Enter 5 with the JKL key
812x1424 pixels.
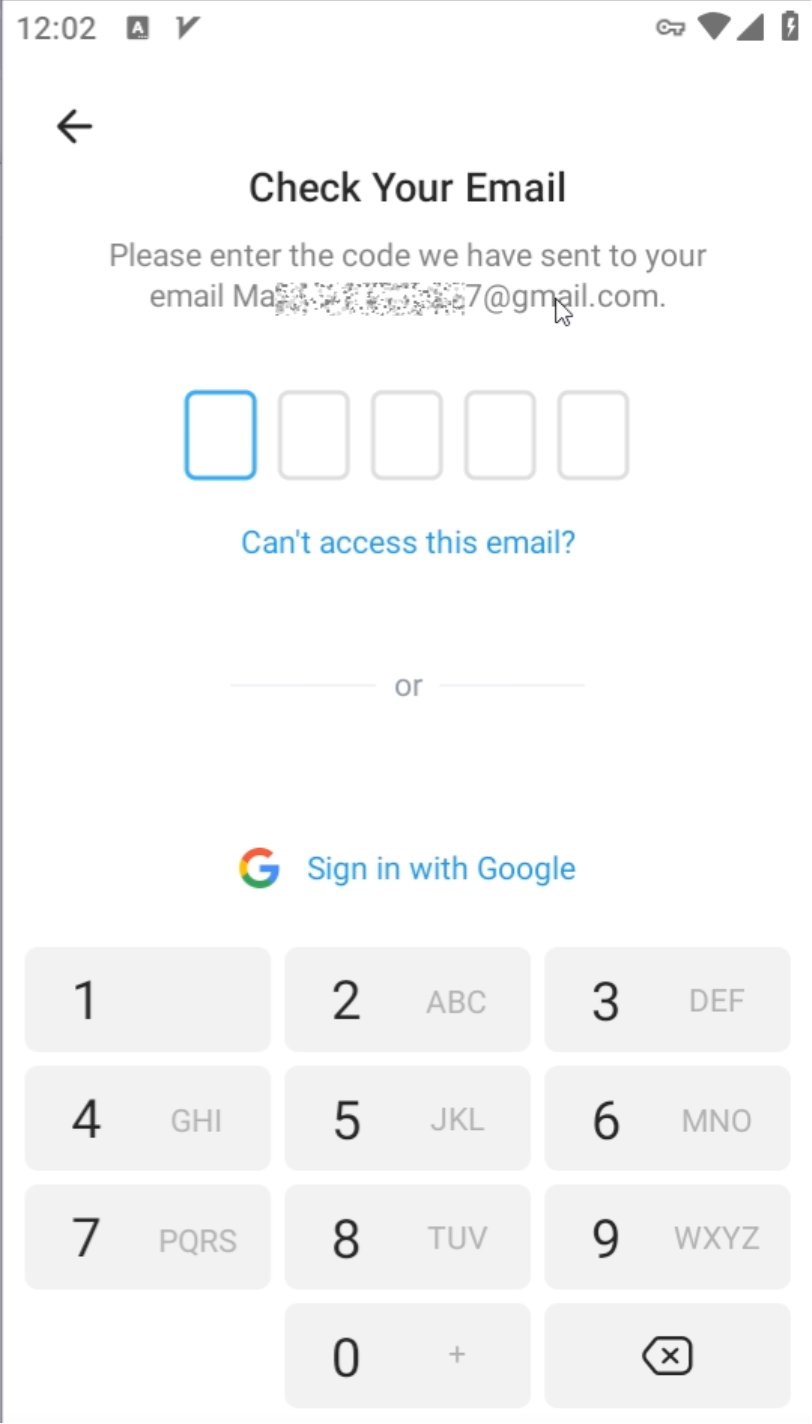[x=407, y=1119]
